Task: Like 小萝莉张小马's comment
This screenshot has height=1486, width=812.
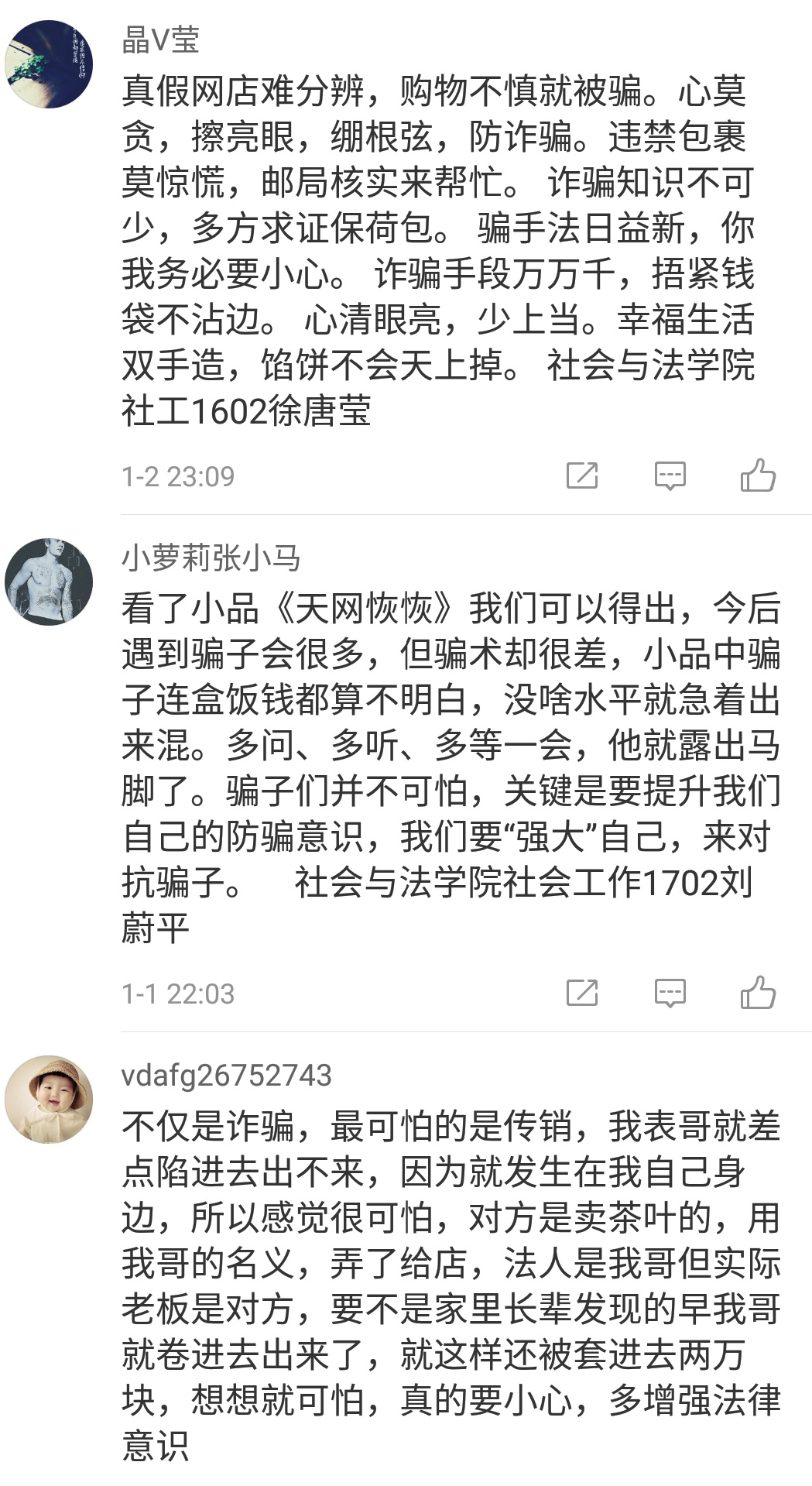Action: (x=758, y=992)
